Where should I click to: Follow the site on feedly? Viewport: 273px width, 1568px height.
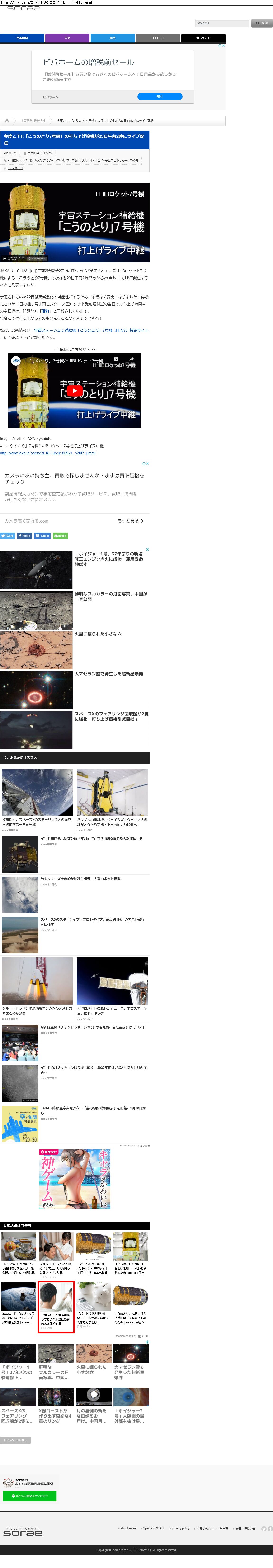60,536
